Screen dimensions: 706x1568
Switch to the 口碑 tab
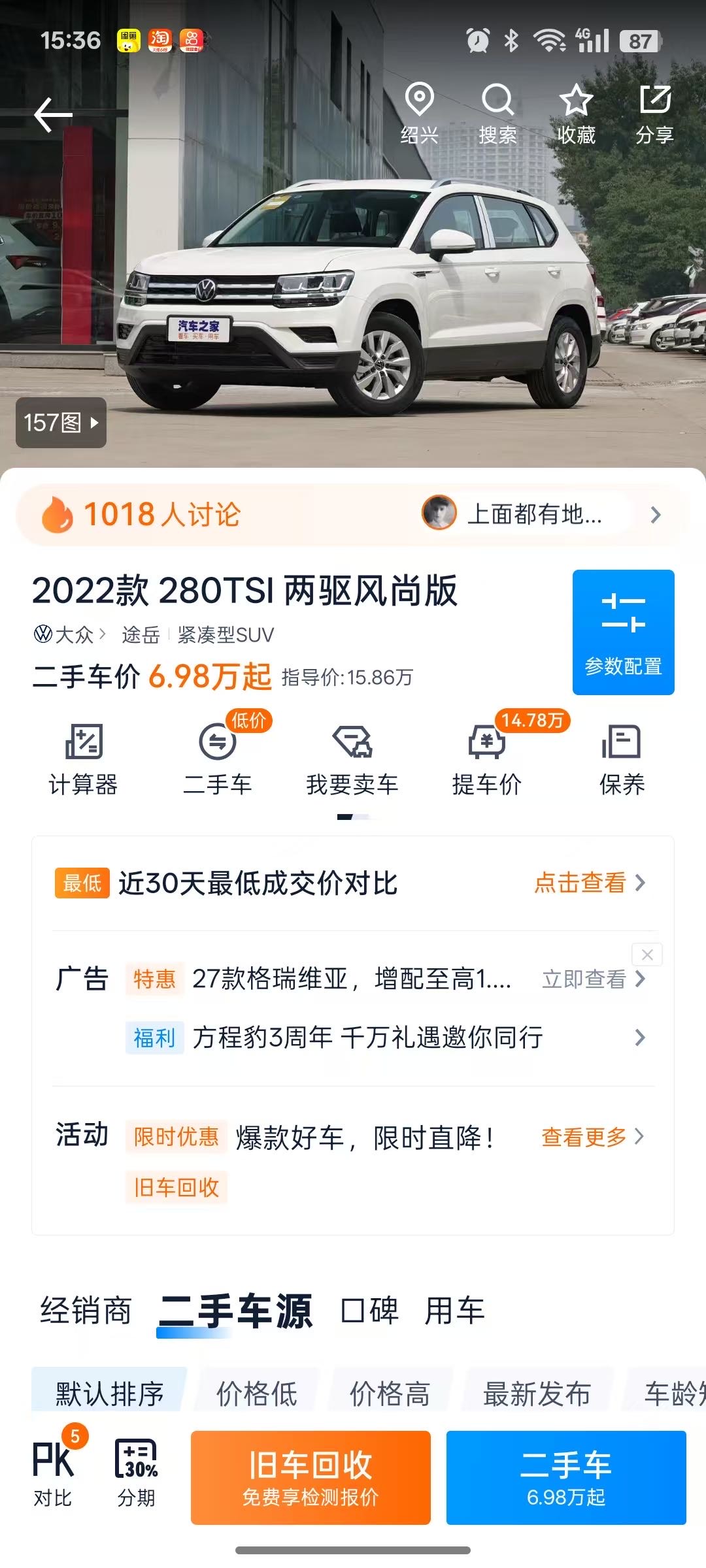point(369,1310)
